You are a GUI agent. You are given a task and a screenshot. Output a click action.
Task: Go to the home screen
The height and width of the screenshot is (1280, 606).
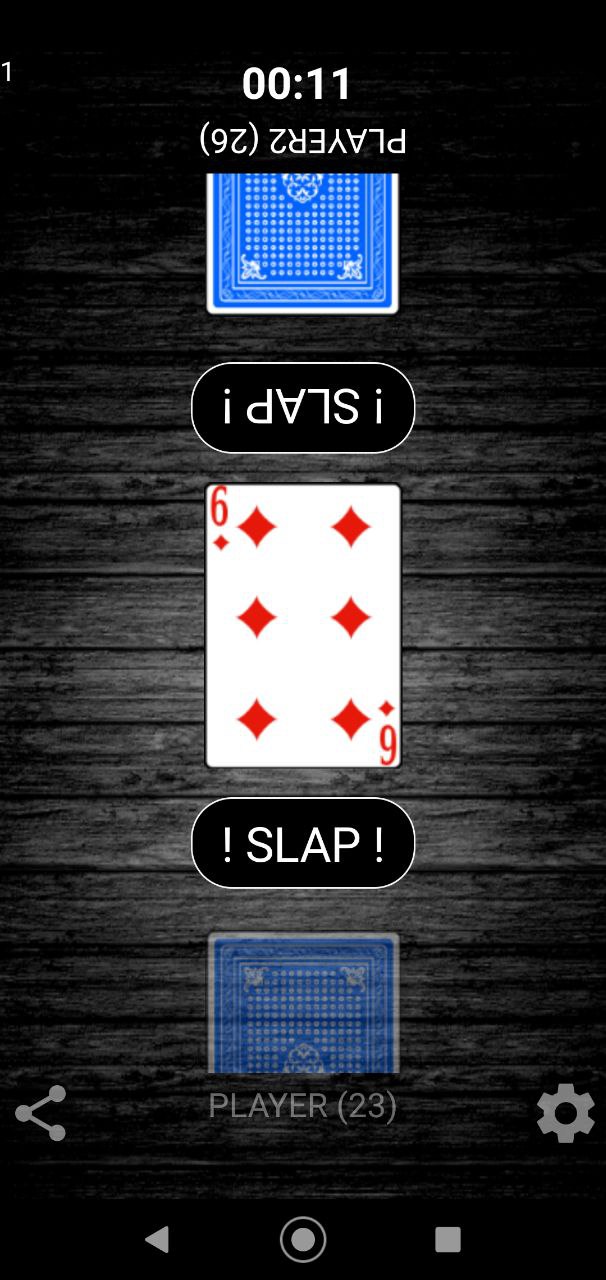click(303, 1240)
